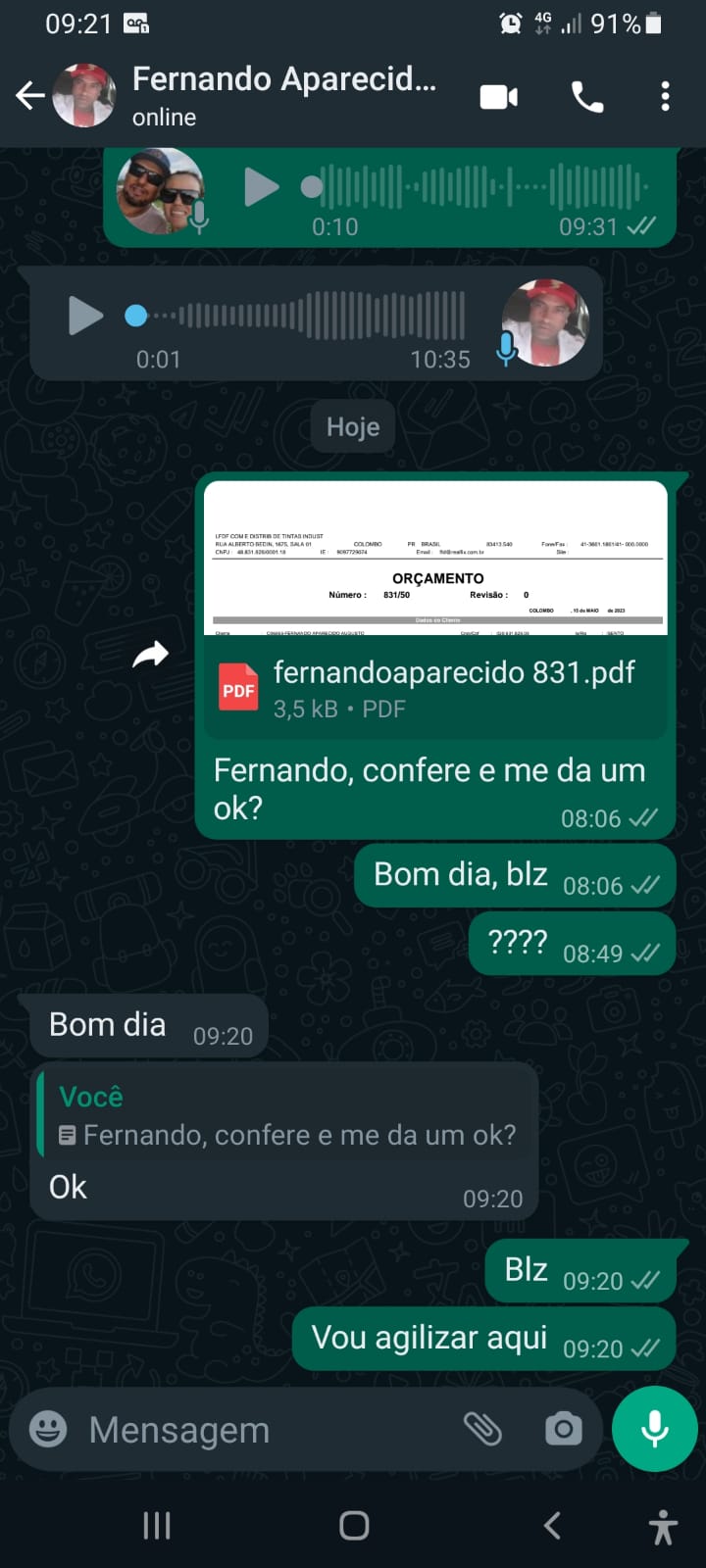
Task: Attach a file with the paperclip
Action: (482, 1429)
